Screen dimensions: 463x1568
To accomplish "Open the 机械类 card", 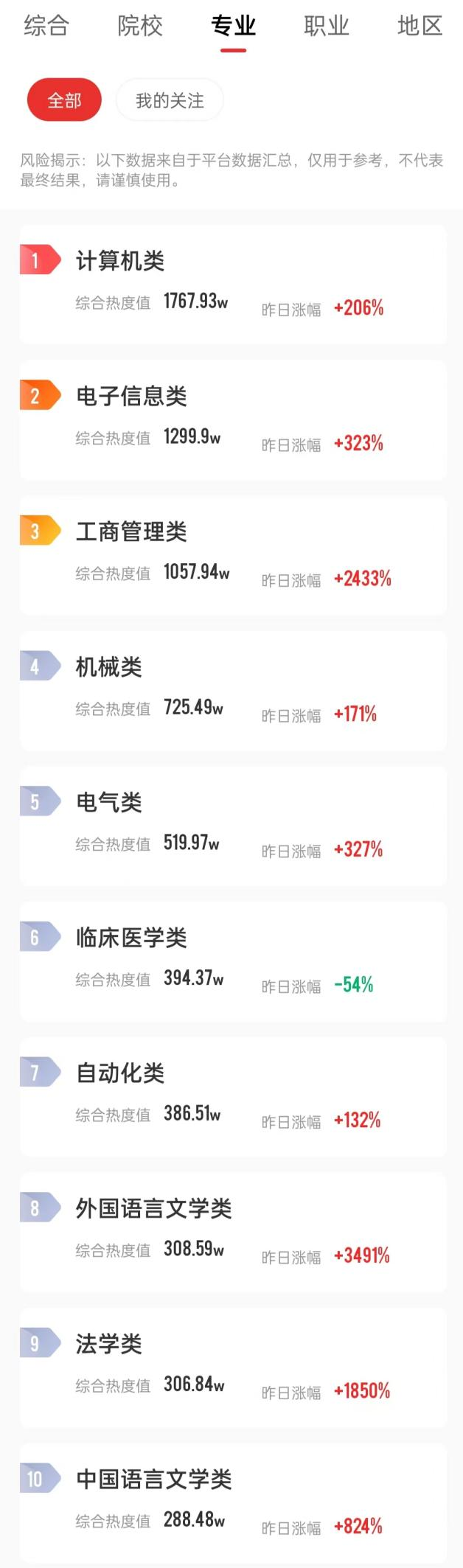I will pos(233,691).
